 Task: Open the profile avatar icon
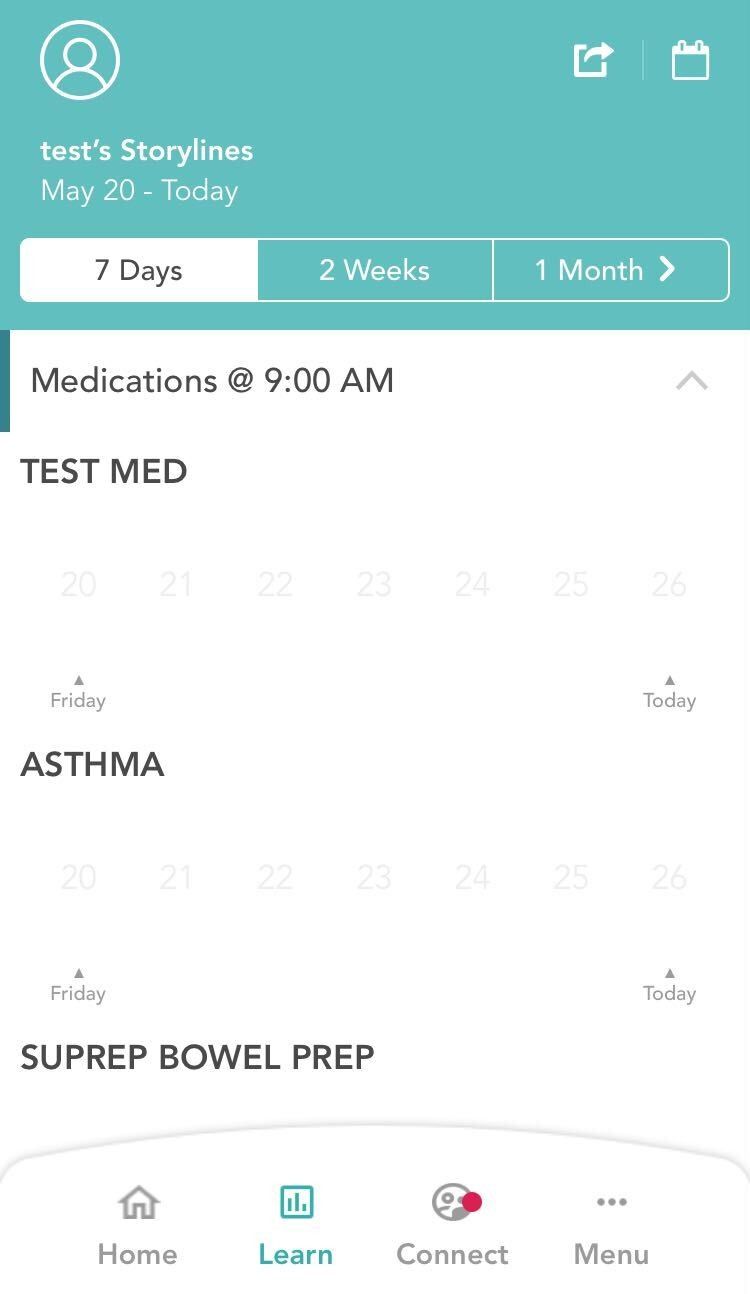coord(80,60)
